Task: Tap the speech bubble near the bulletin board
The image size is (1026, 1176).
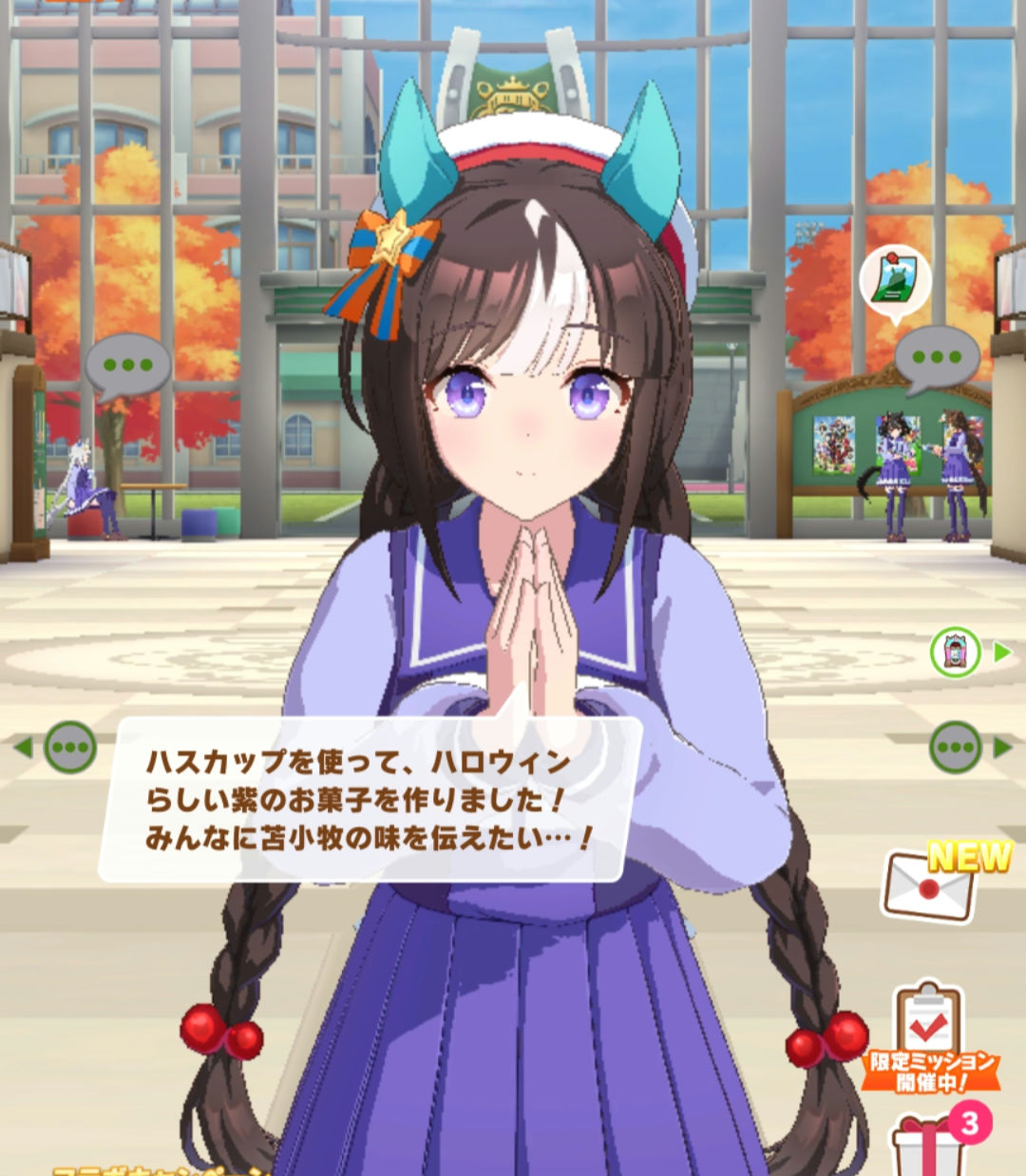Action: tap(936, 359)
